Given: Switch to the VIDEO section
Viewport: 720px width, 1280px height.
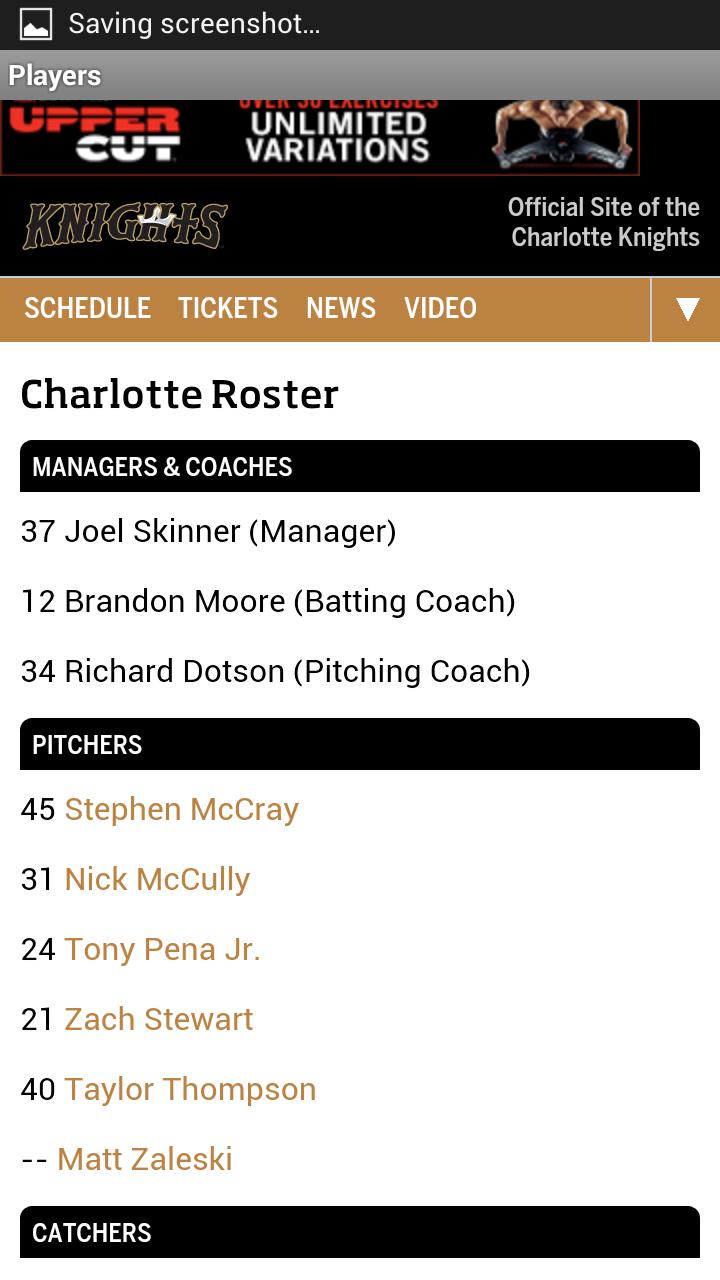Looking at the screenshot, I should pyautogui.click(x=441, y=309).
